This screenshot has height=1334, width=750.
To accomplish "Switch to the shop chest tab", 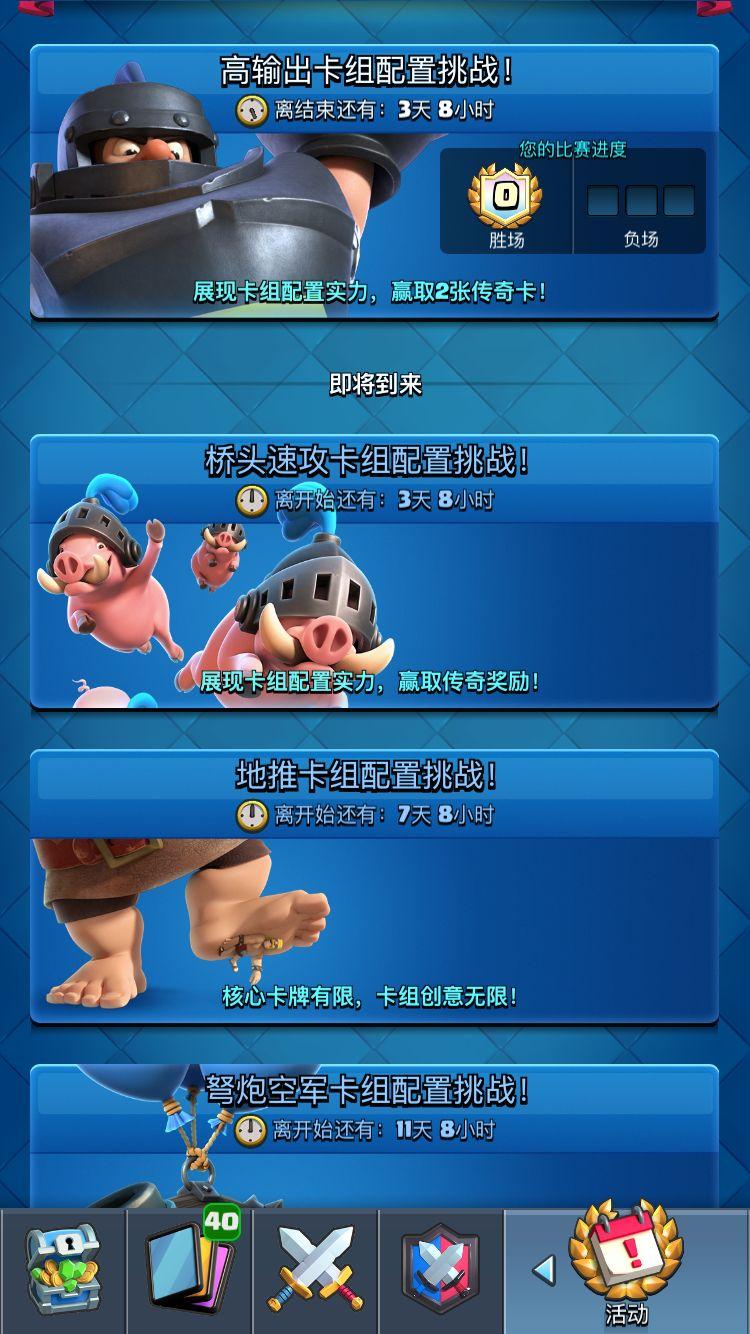I will 62,1270.
